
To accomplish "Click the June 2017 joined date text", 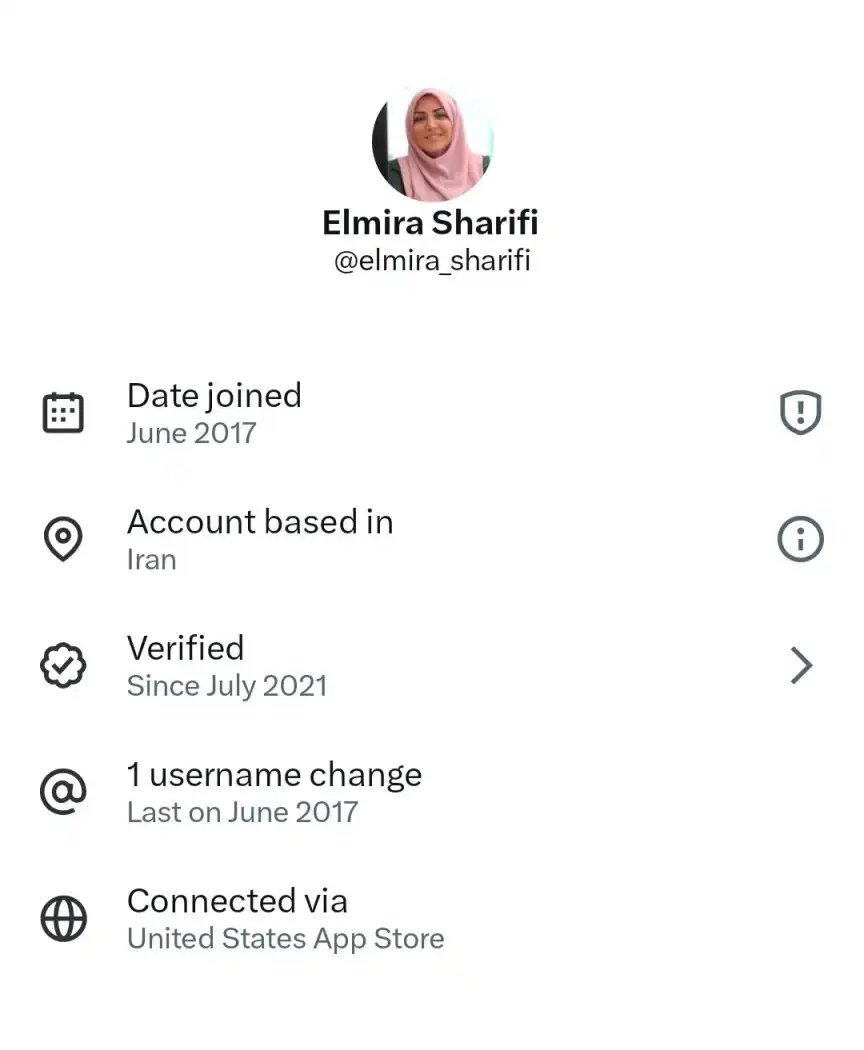I will pyautogui.click(x=192, y=434).
